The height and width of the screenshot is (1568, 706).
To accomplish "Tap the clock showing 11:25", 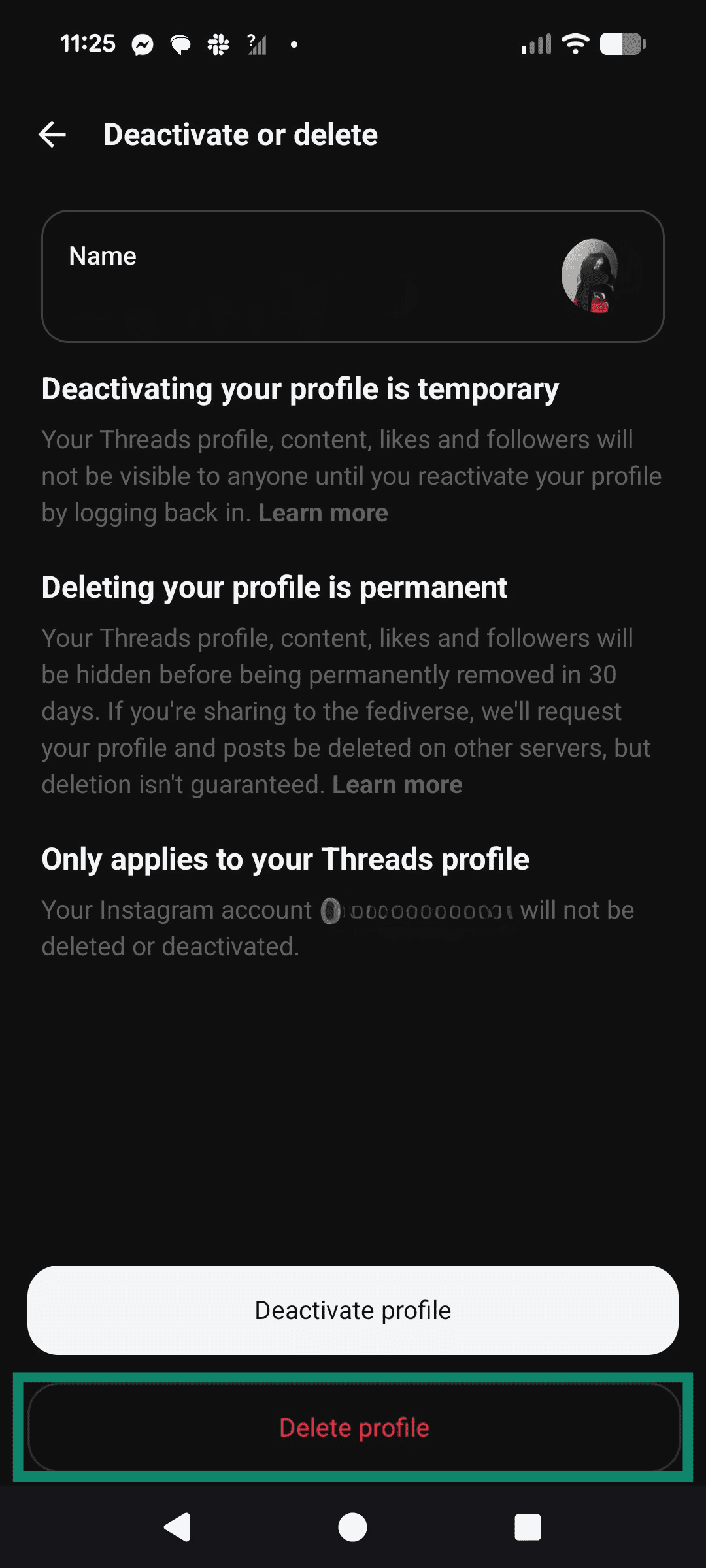I will (x=88, y=43).
